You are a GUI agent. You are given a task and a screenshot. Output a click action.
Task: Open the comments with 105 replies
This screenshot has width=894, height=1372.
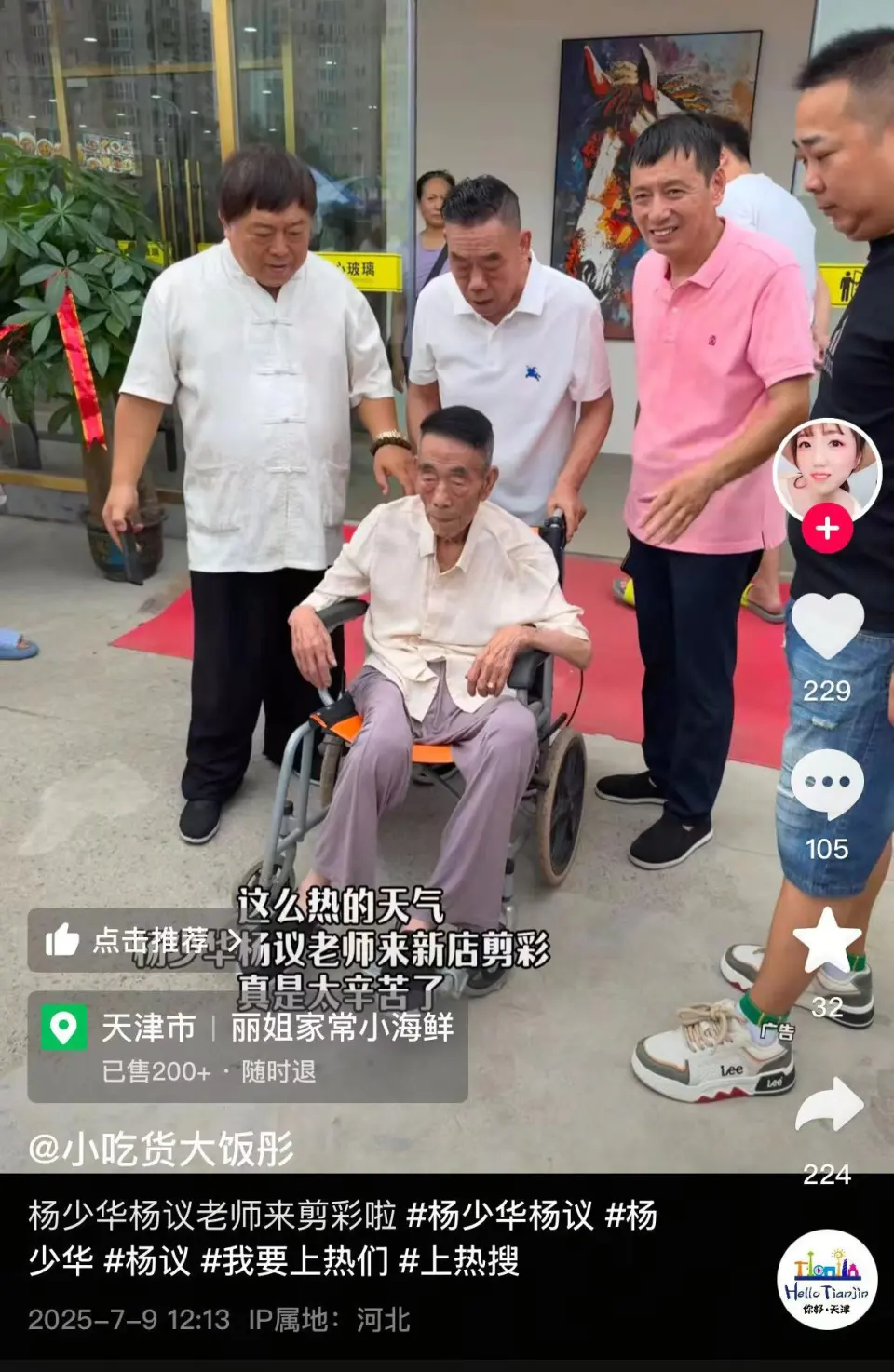tap(827, 786)
